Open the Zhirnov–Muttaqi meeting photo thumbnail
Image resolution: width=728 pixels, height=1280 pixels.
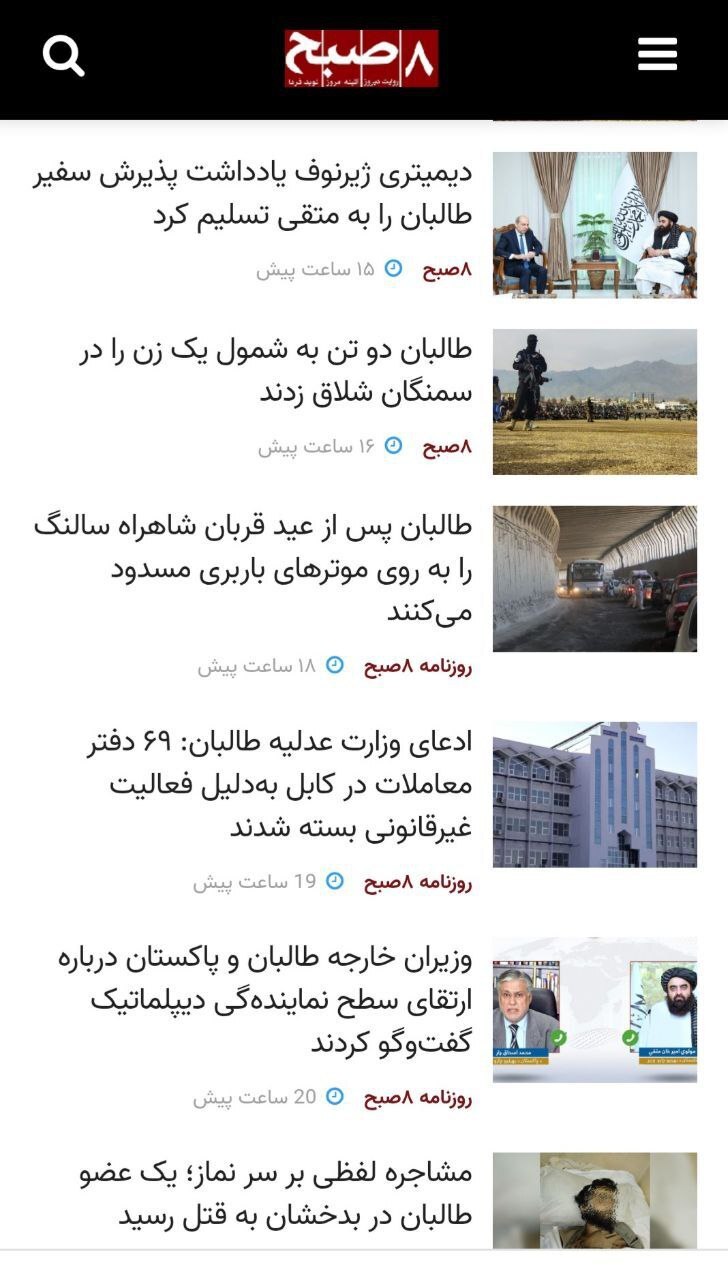click(594, 224)
